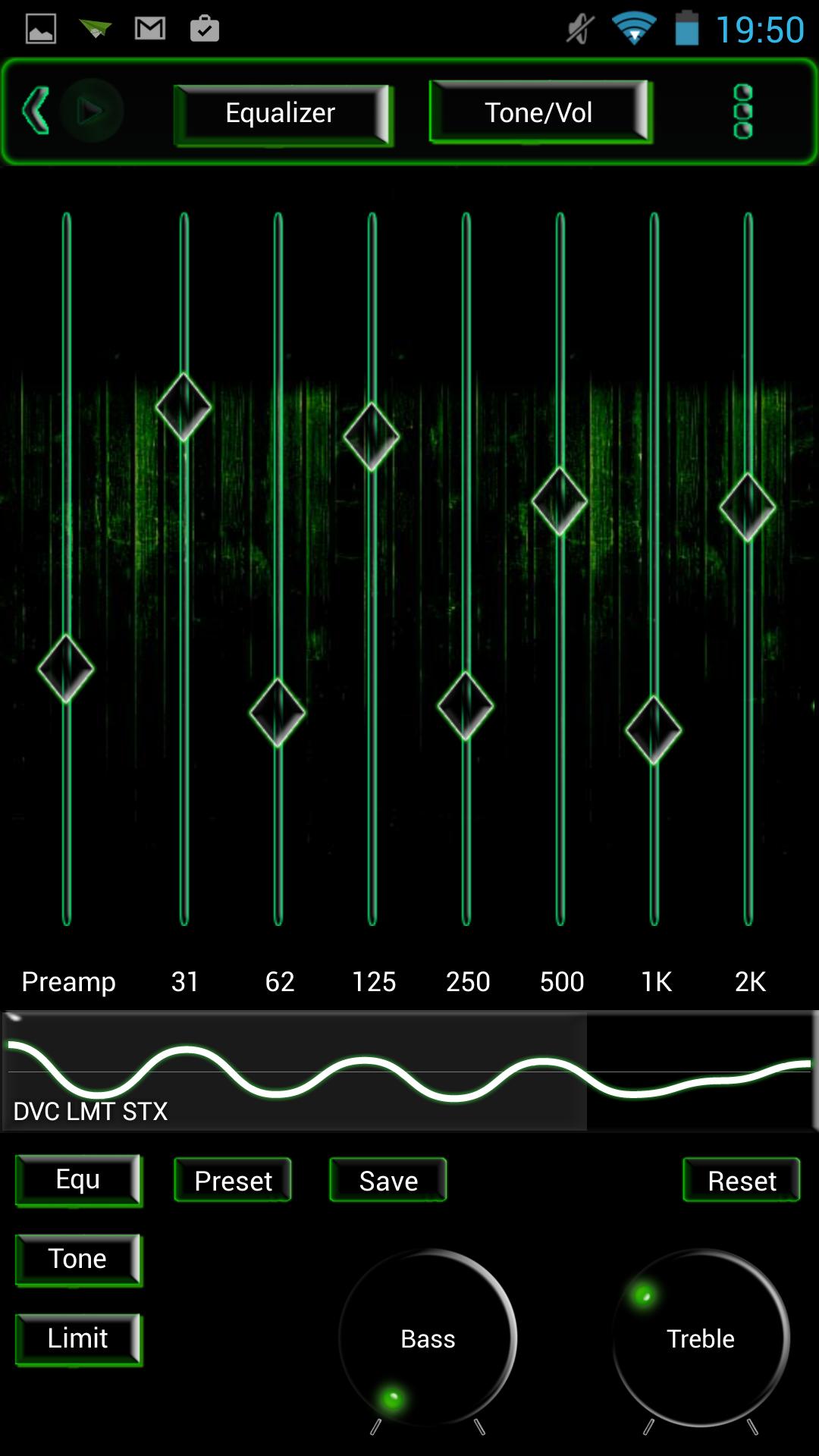Enable the Equ equalizer toggle

click(77, 1180)
